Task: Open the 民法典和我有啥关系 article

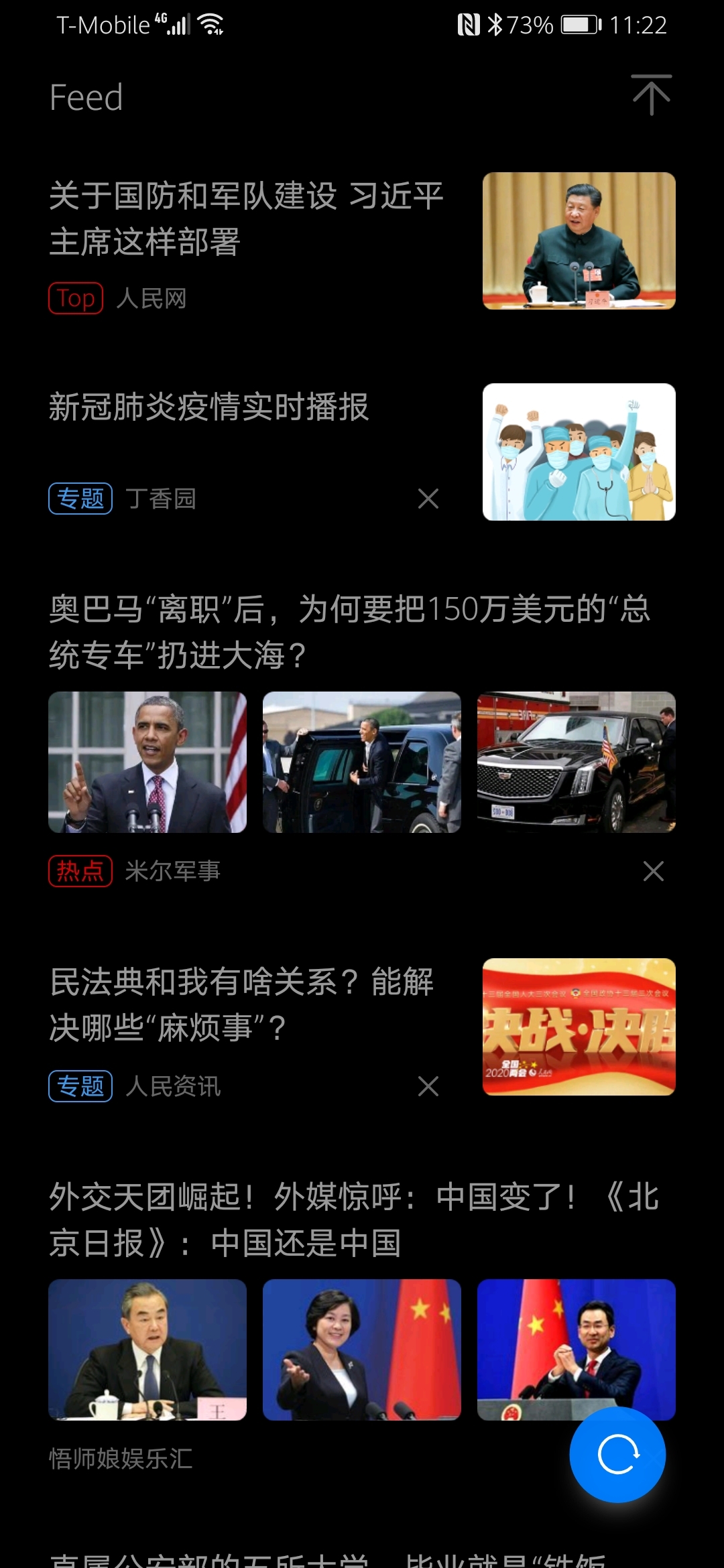Action: (x=241, y=1008)
